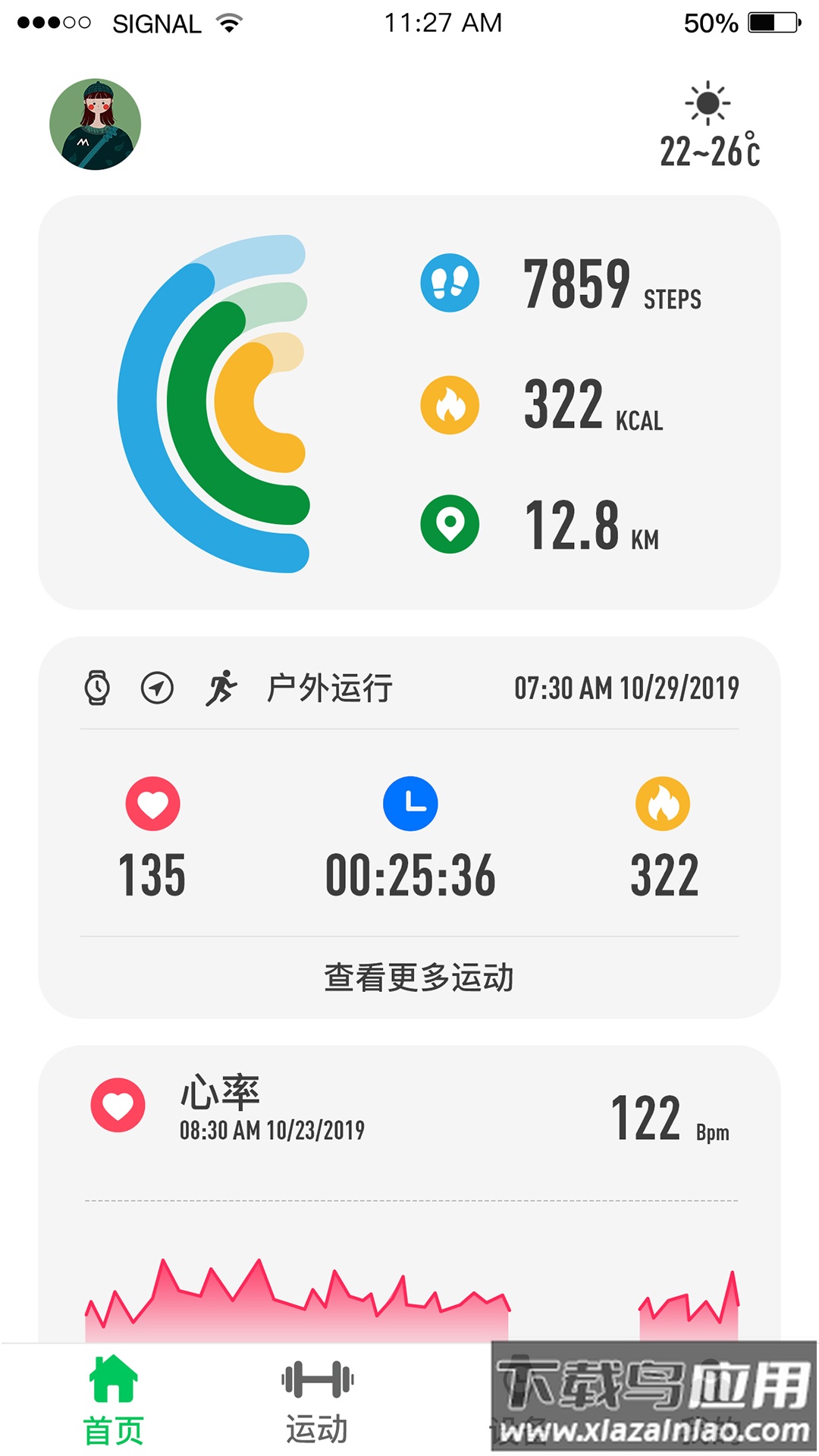Switch to the 运动 tab
This screenshot has width=819, height=1456.
coord(317,1401)
